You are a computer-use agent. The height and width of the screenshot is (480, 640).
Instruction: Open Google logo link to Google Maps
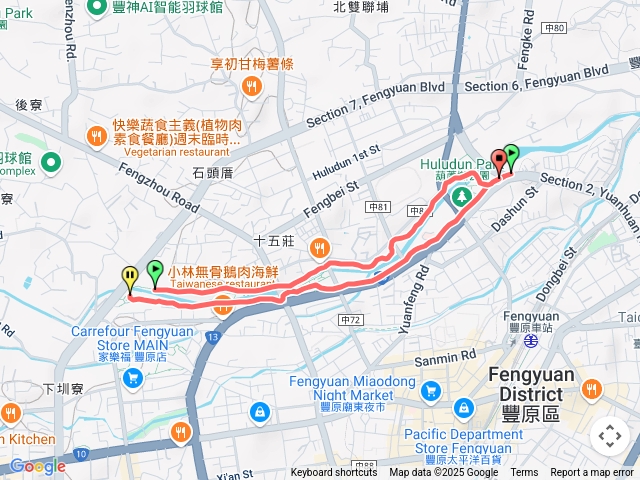click(37, 467)
